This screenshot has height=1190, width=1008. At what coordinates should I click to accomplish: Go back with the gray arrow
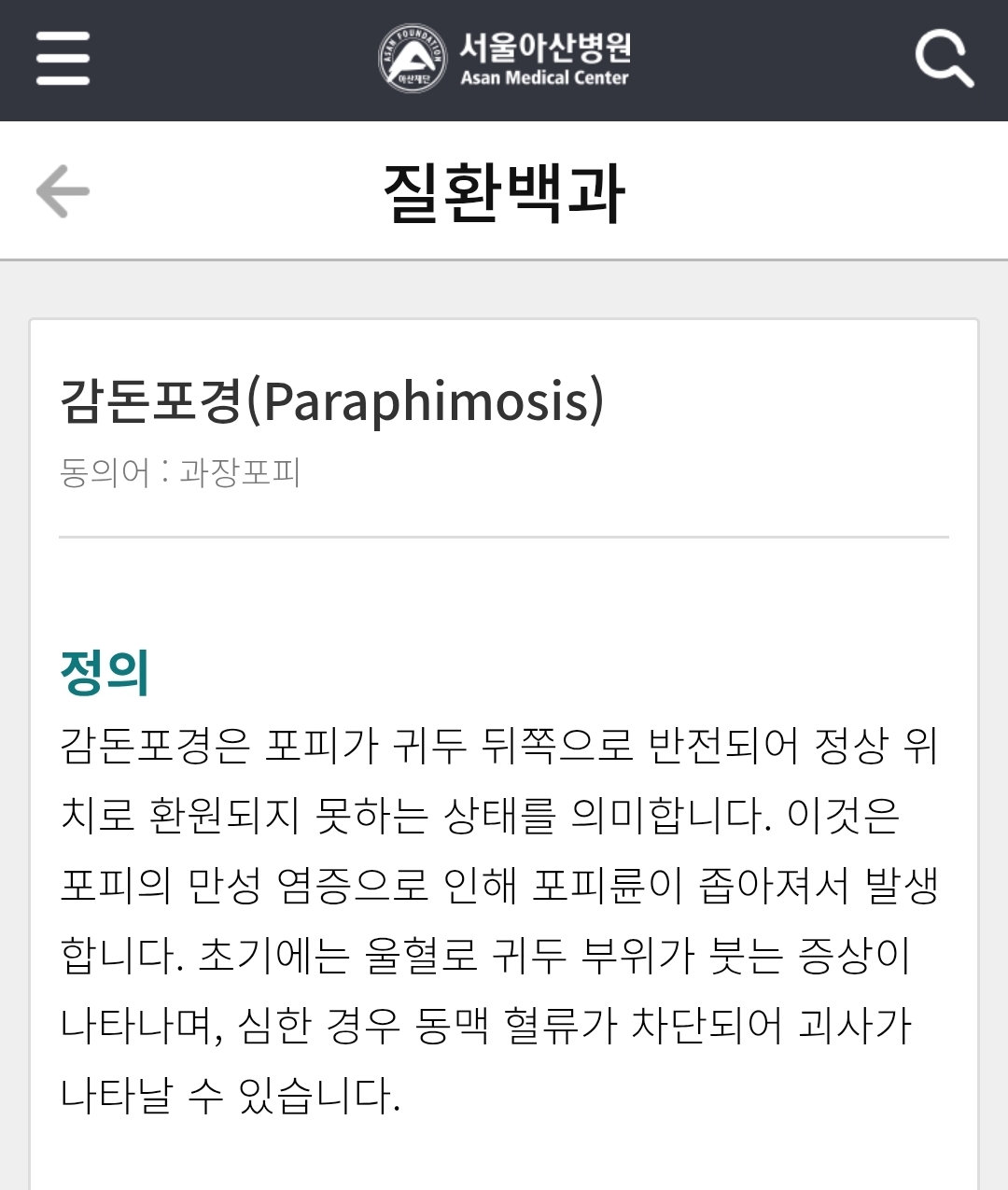tap(63, 191)
